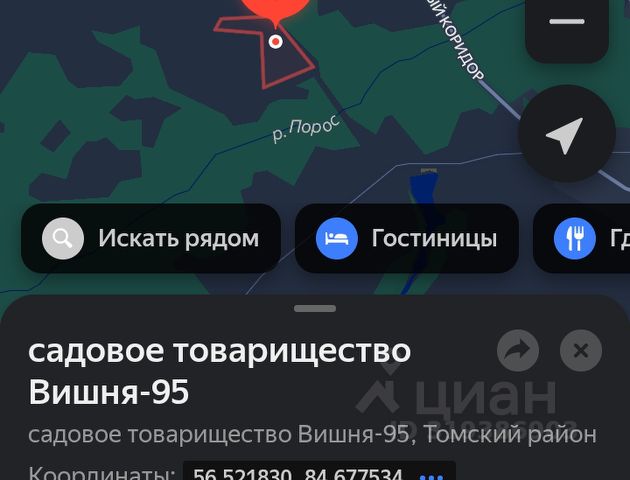Close the place card

tap(581, 351)
